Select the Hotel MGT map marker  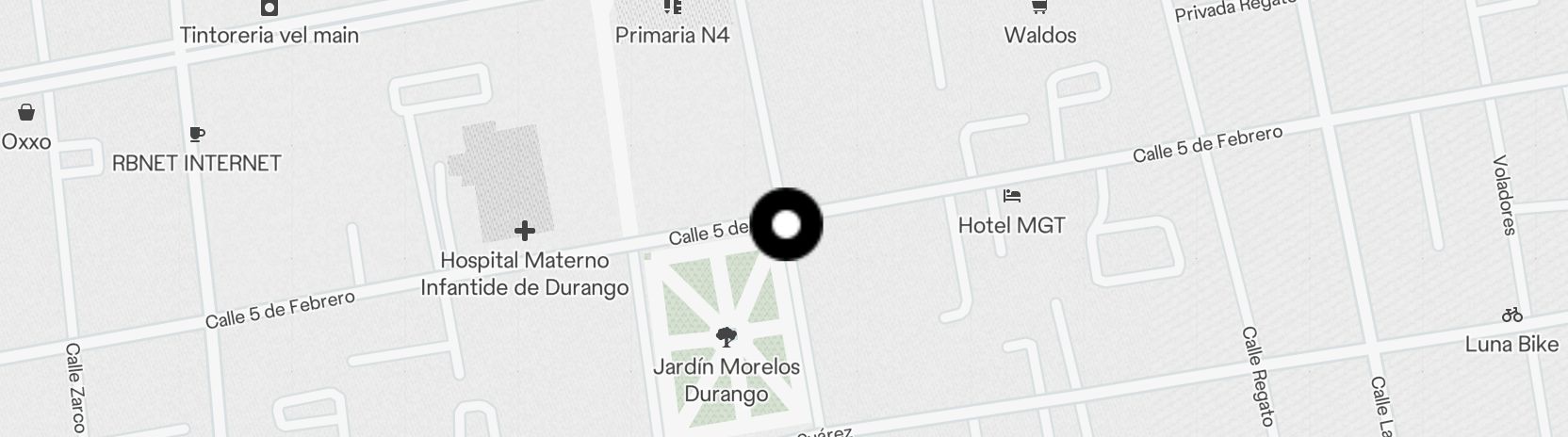[x=1012, y=197]
